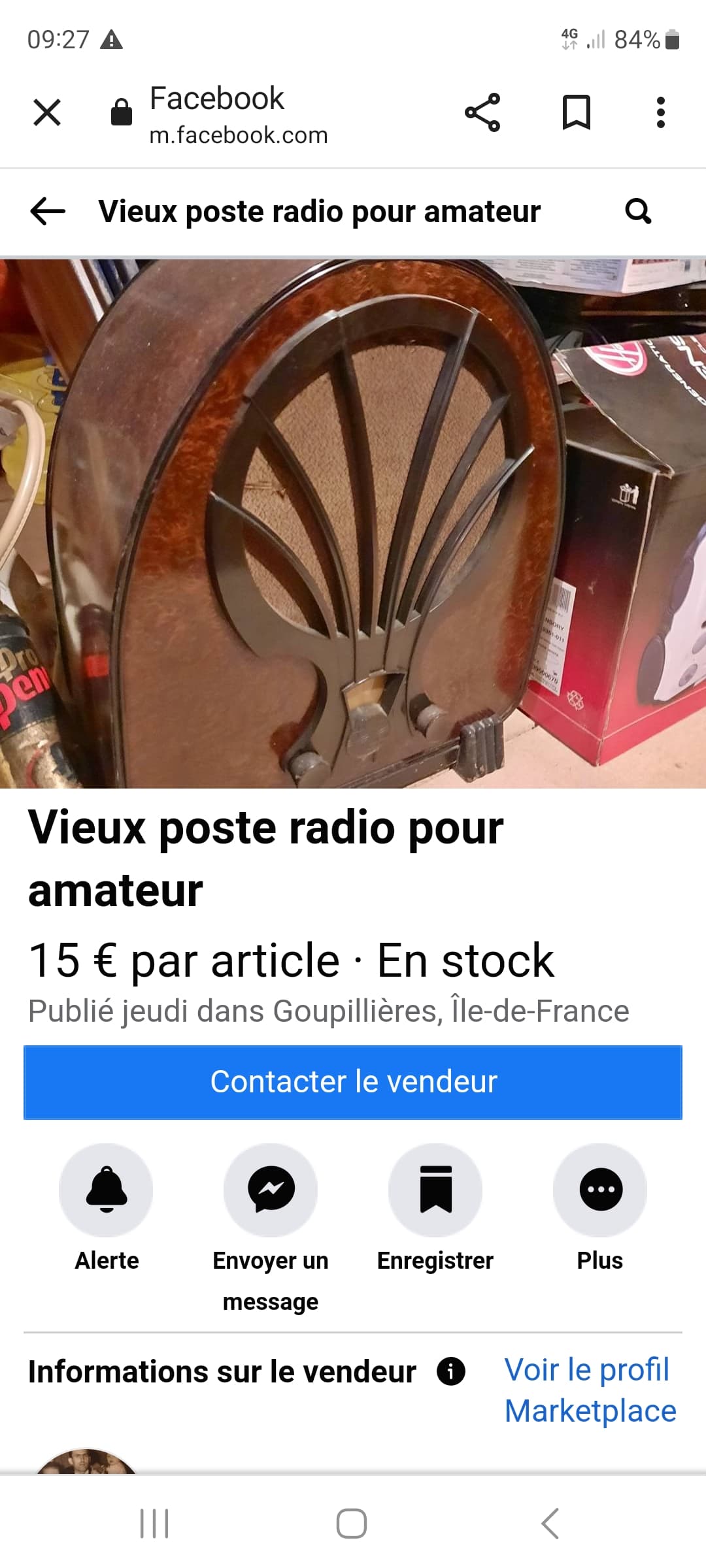
Task: Open Marketplace search magnifier
Action: (x=638, y=211)
